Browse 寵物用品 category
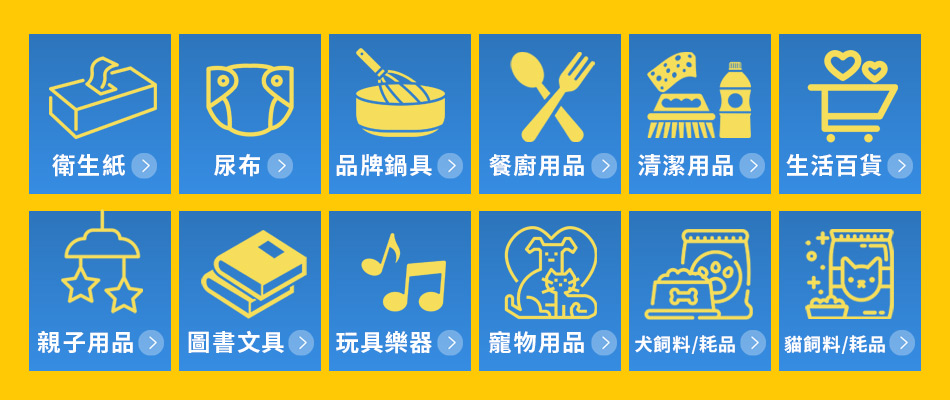 [550, 291]
